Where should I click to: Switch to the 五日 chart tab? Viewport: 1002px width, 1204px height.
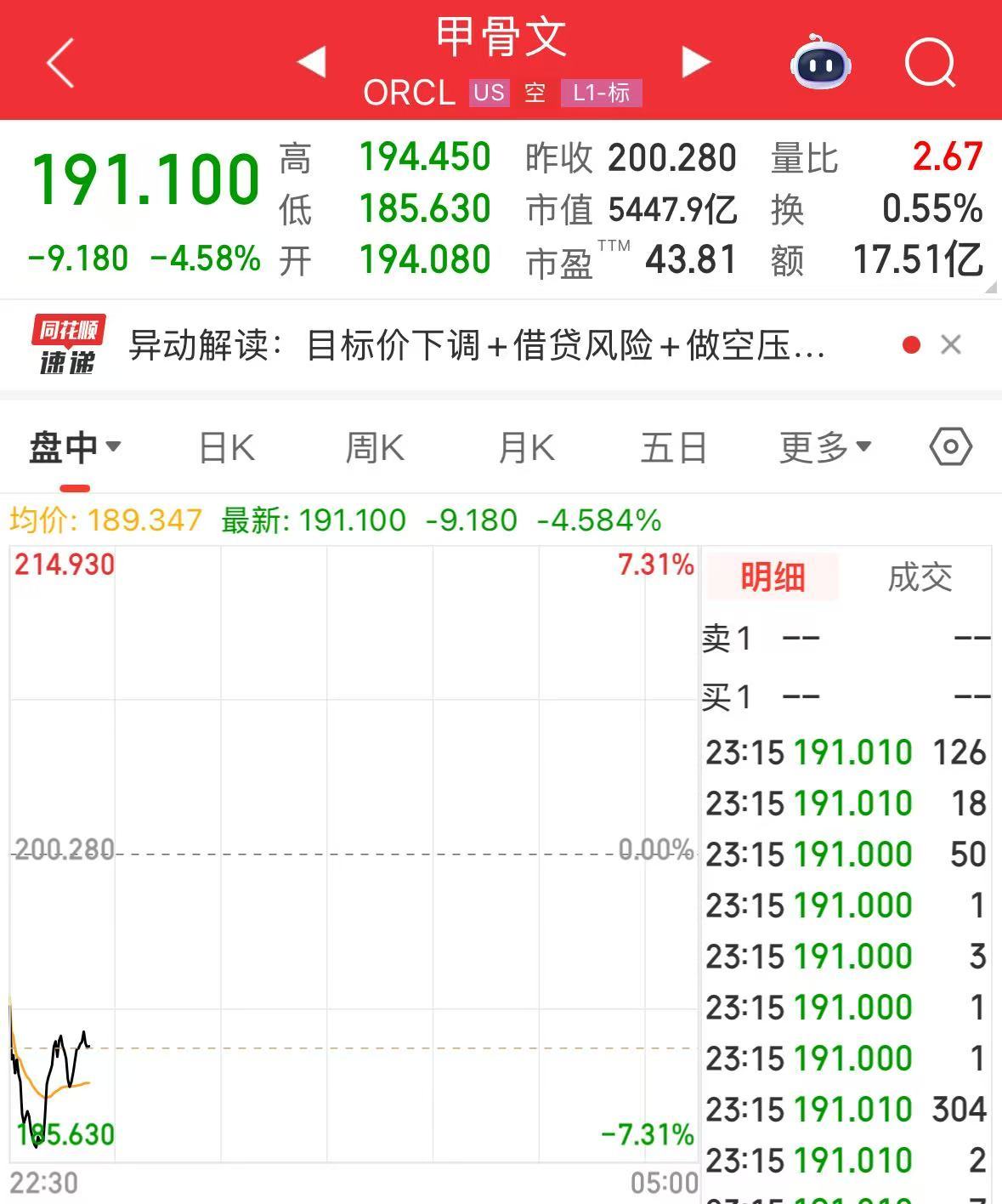673,447
